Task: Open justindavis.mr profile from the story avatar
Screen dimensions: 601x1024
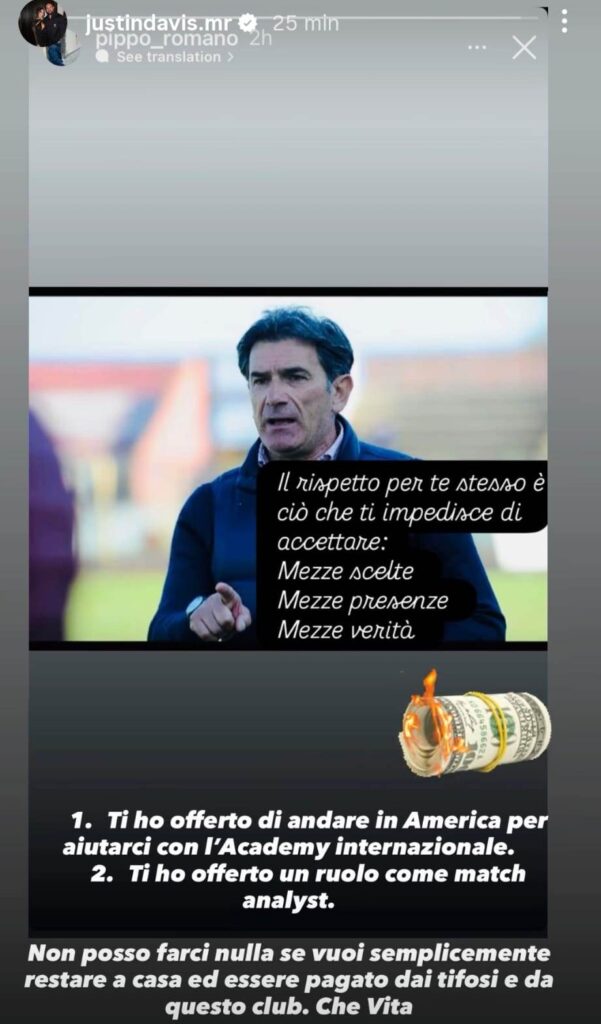Action: 42,23
